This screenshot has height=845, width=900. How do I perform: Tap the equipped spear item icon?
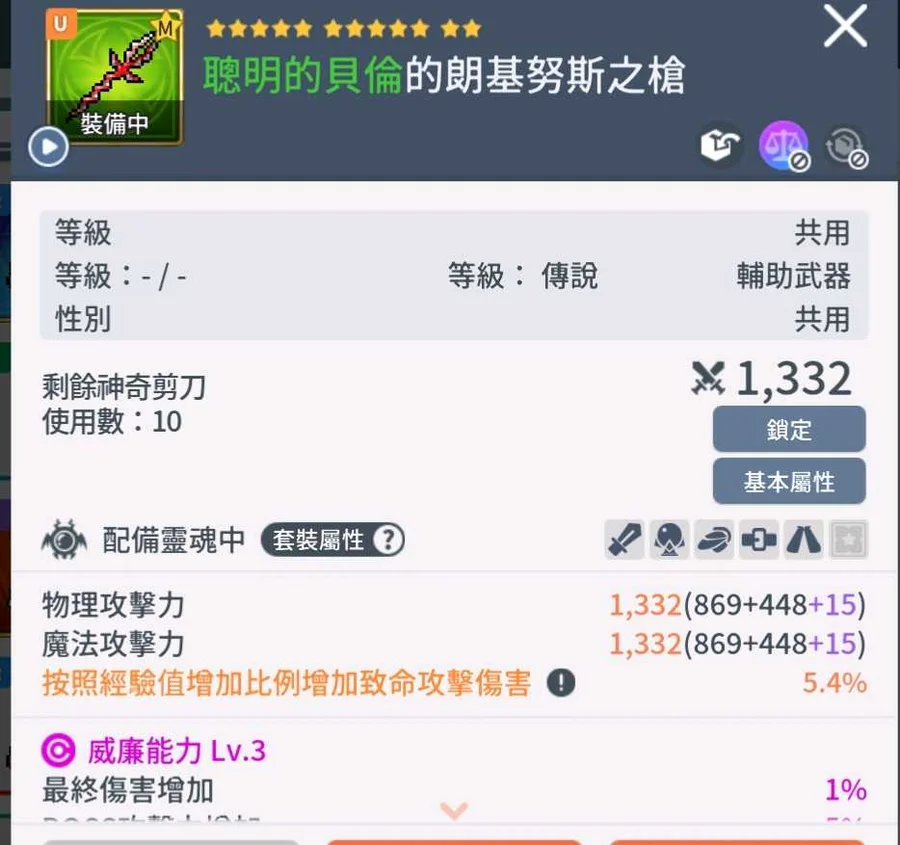pos(114,75)
